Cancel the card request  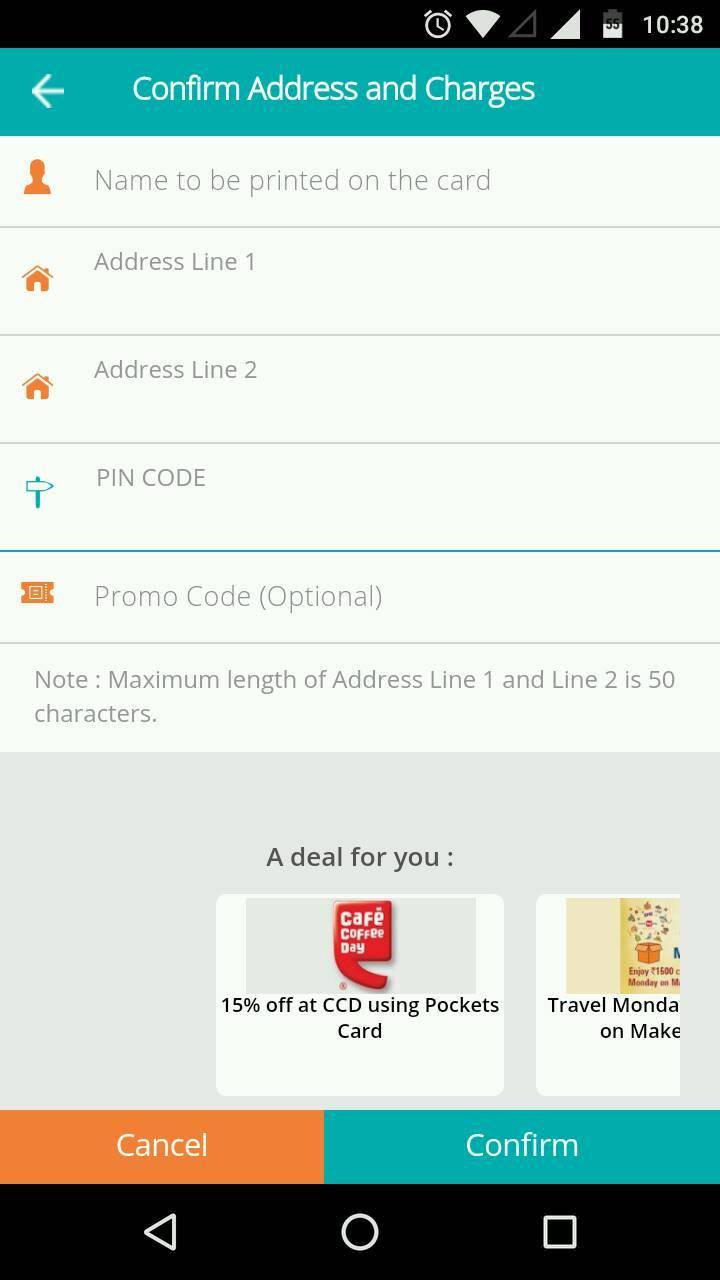162,1146
